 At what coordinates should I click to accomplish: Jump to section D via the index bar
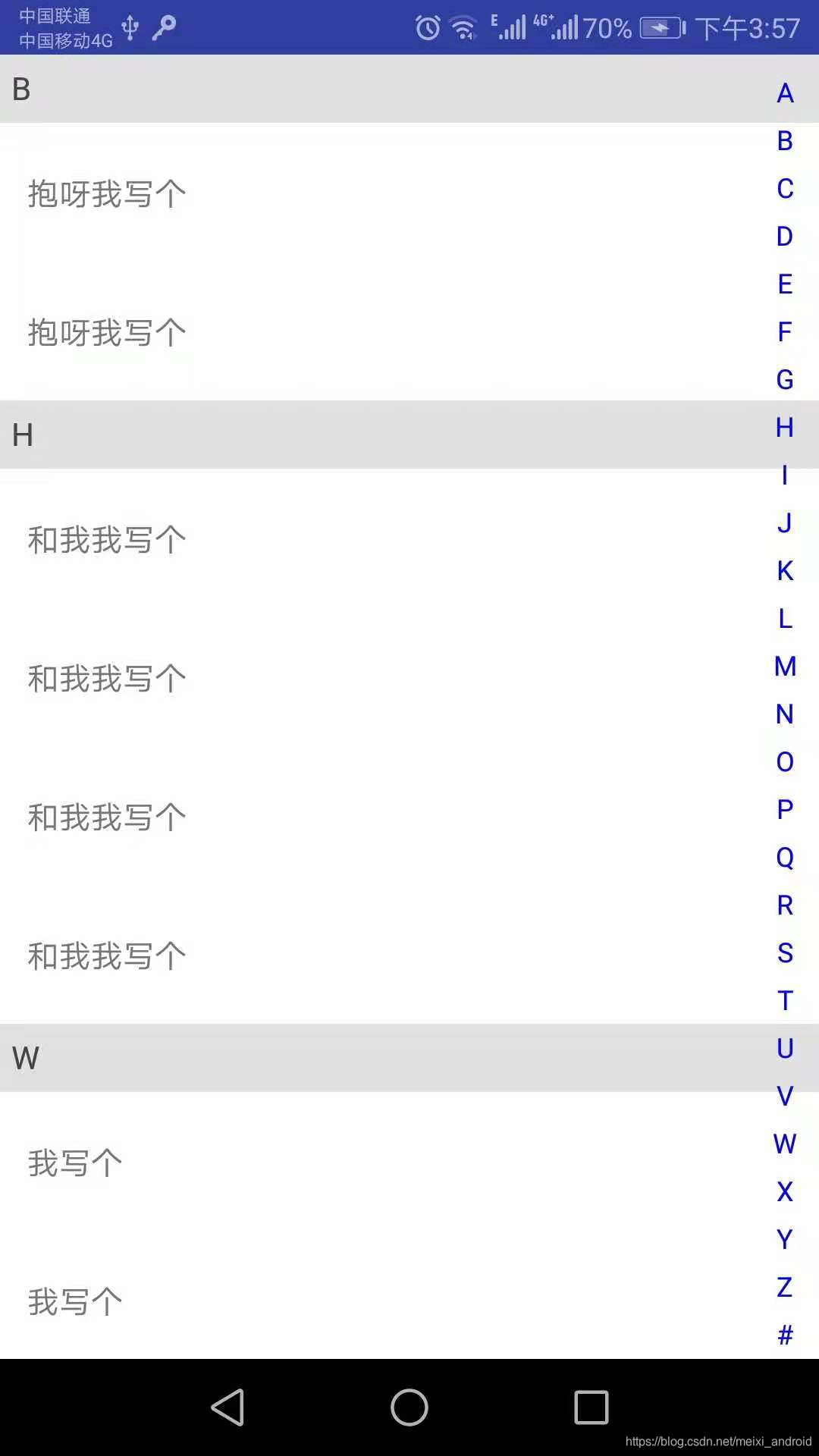pyautogui.click(x=785, y=237)
